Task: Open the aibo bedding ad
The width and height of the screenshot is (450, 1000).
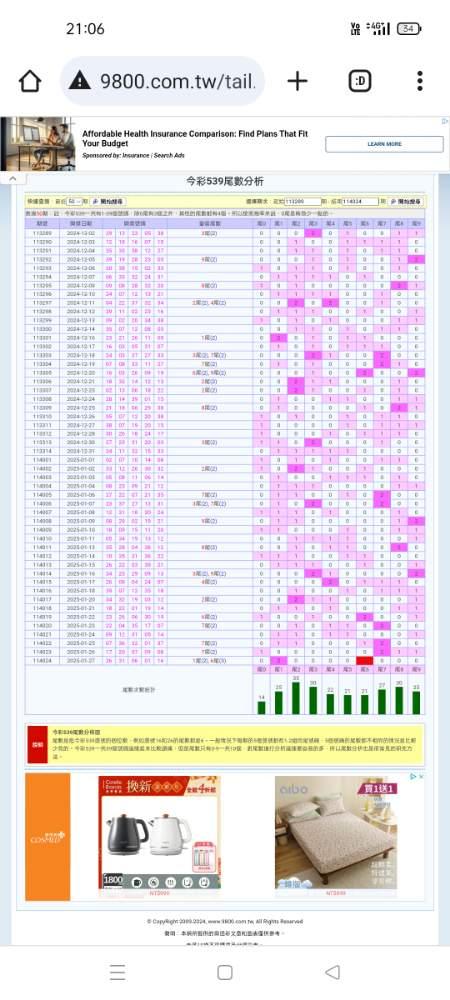Action: tap(337, 836)
